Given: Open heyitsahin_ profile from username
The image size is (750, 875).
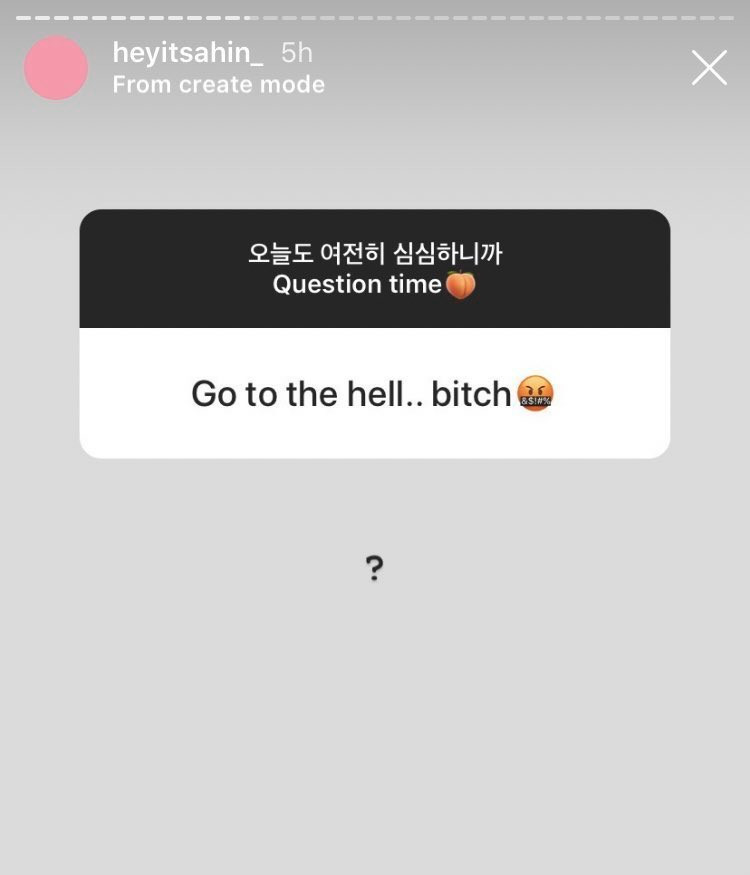Looking at the screenshot, I should [187, 53].
